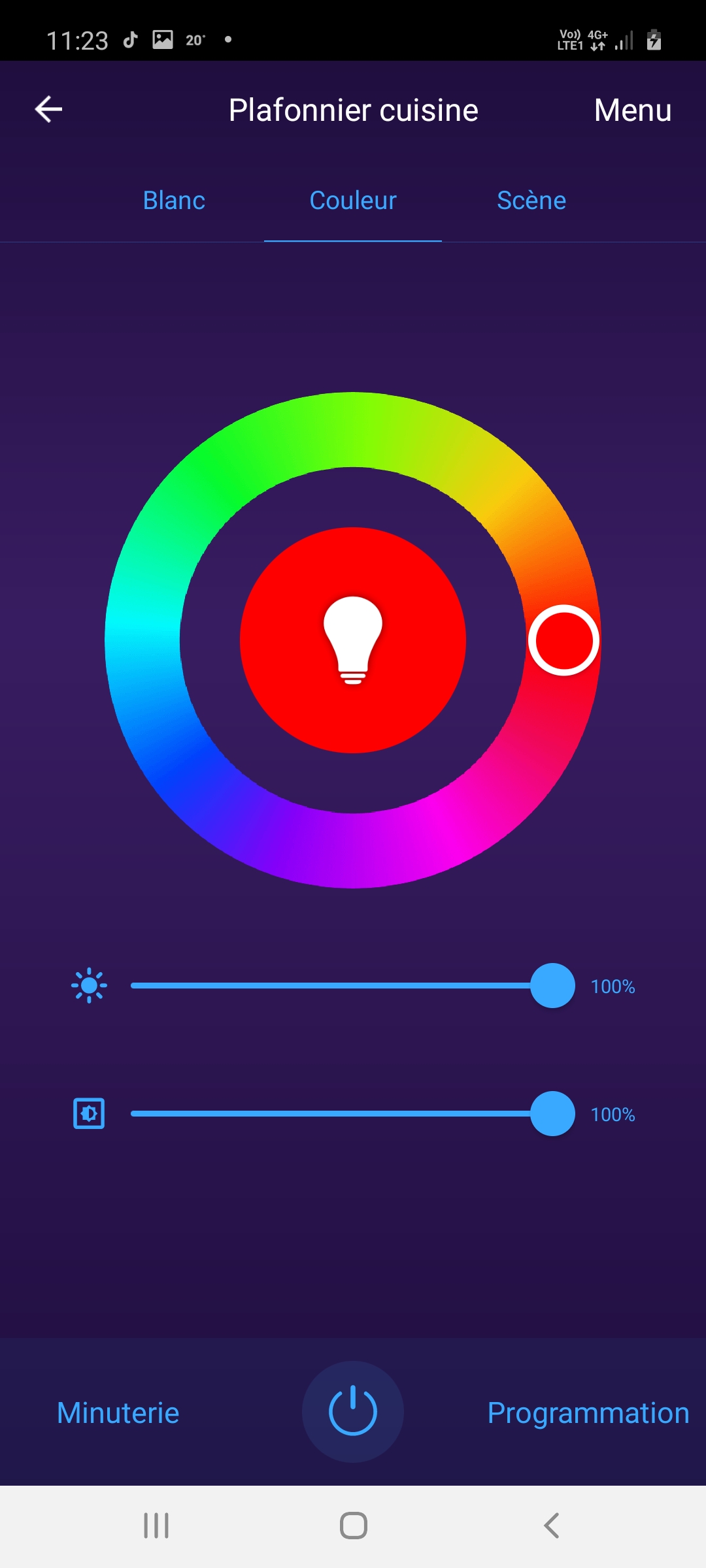
Task: Switch to the Blanc tab
Action: pos(174,201)
